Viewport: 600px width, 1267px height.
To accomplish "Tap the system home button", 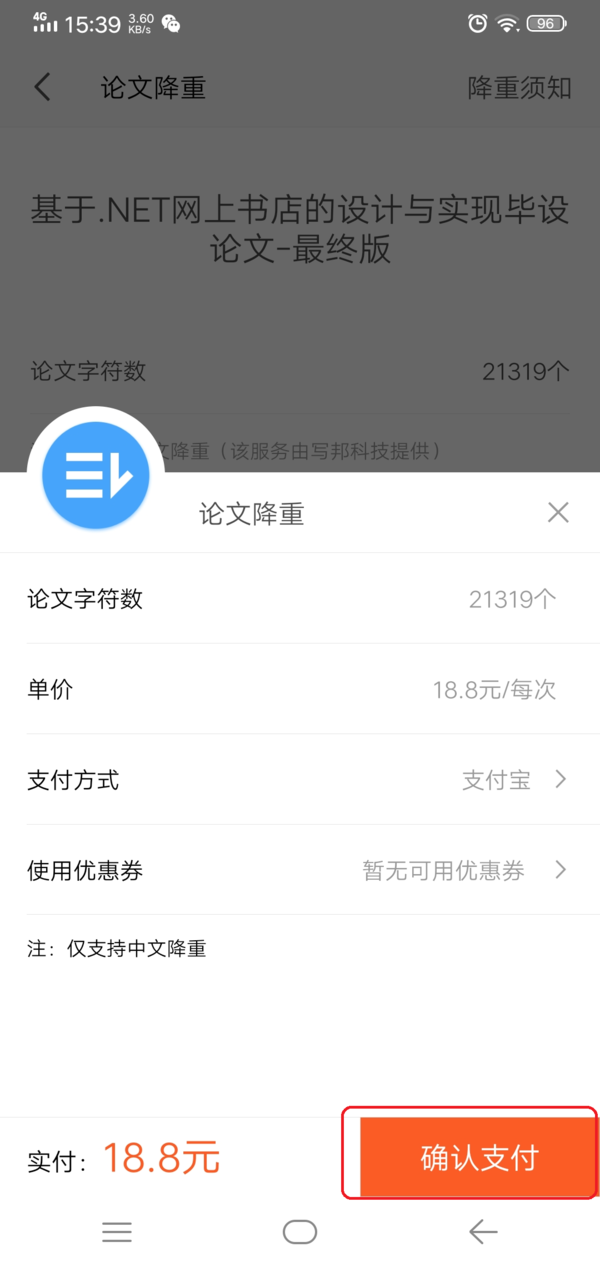I will point(300,1232).
